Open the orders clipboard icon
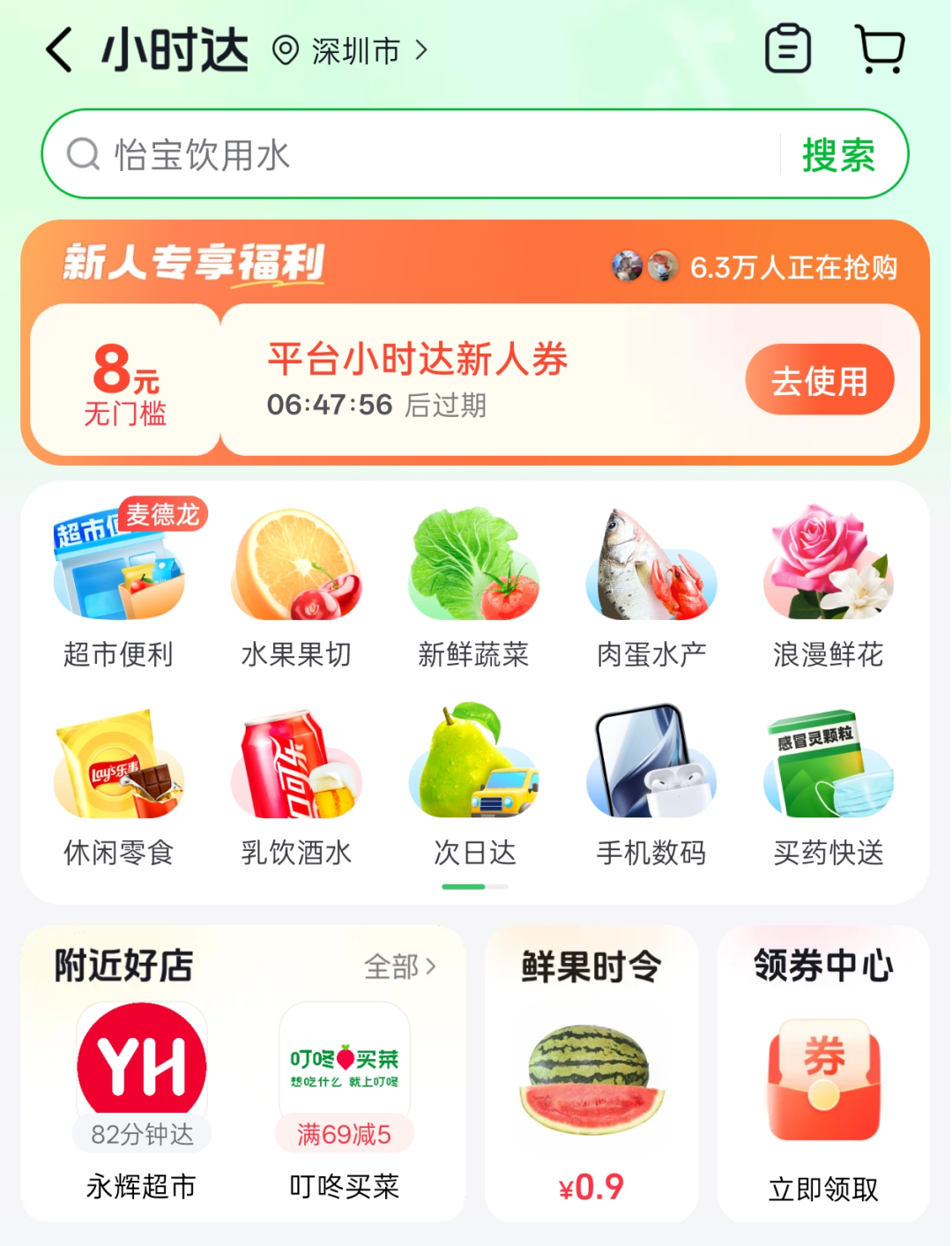Image resolution: width=952 pixels, height=1246 pixels. pos(787,48)
